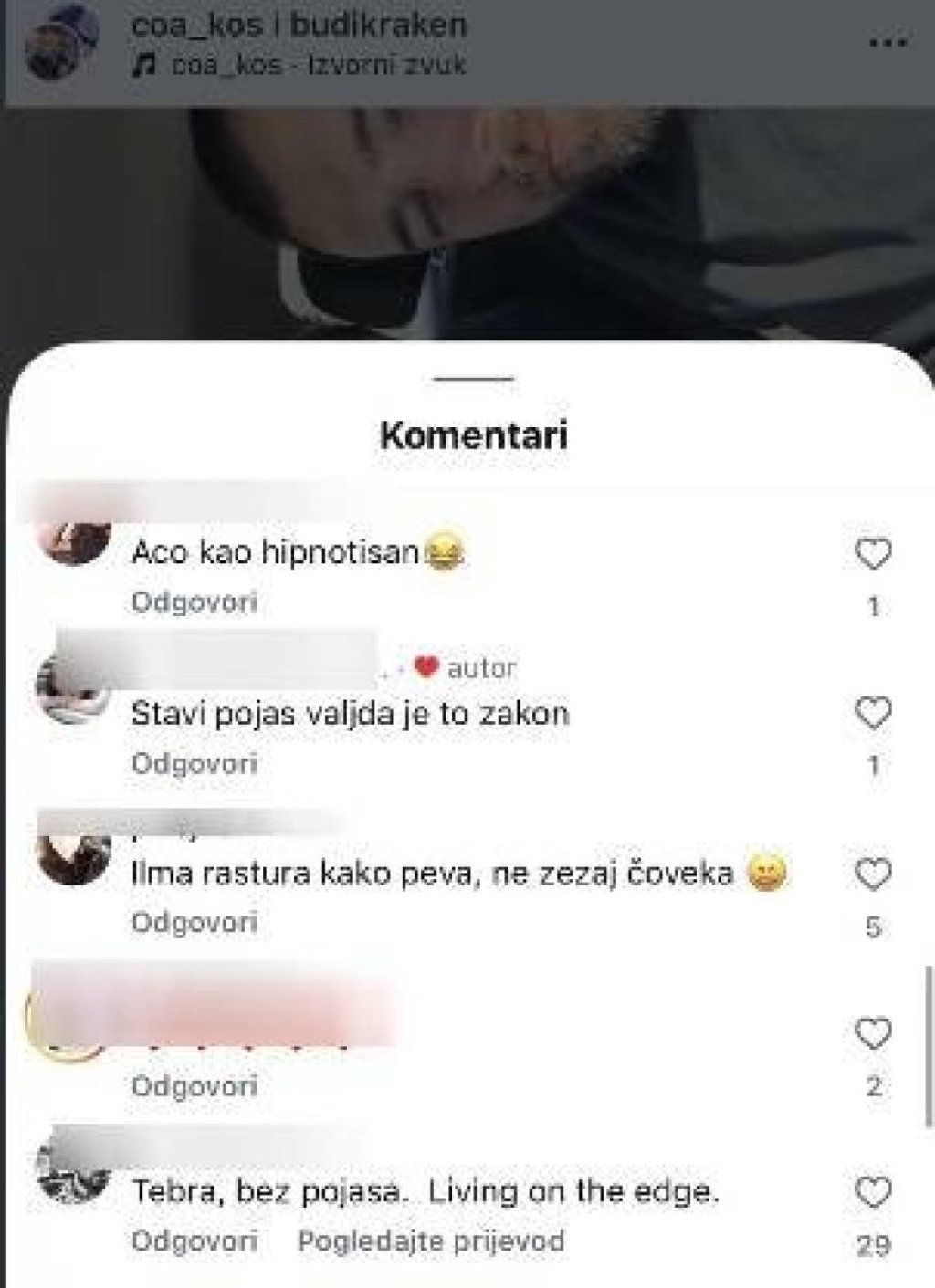Screen dimensions: 935x1288
Task: Like the 'Ilma rastura kako peva' comment
Action: point(873,875)
